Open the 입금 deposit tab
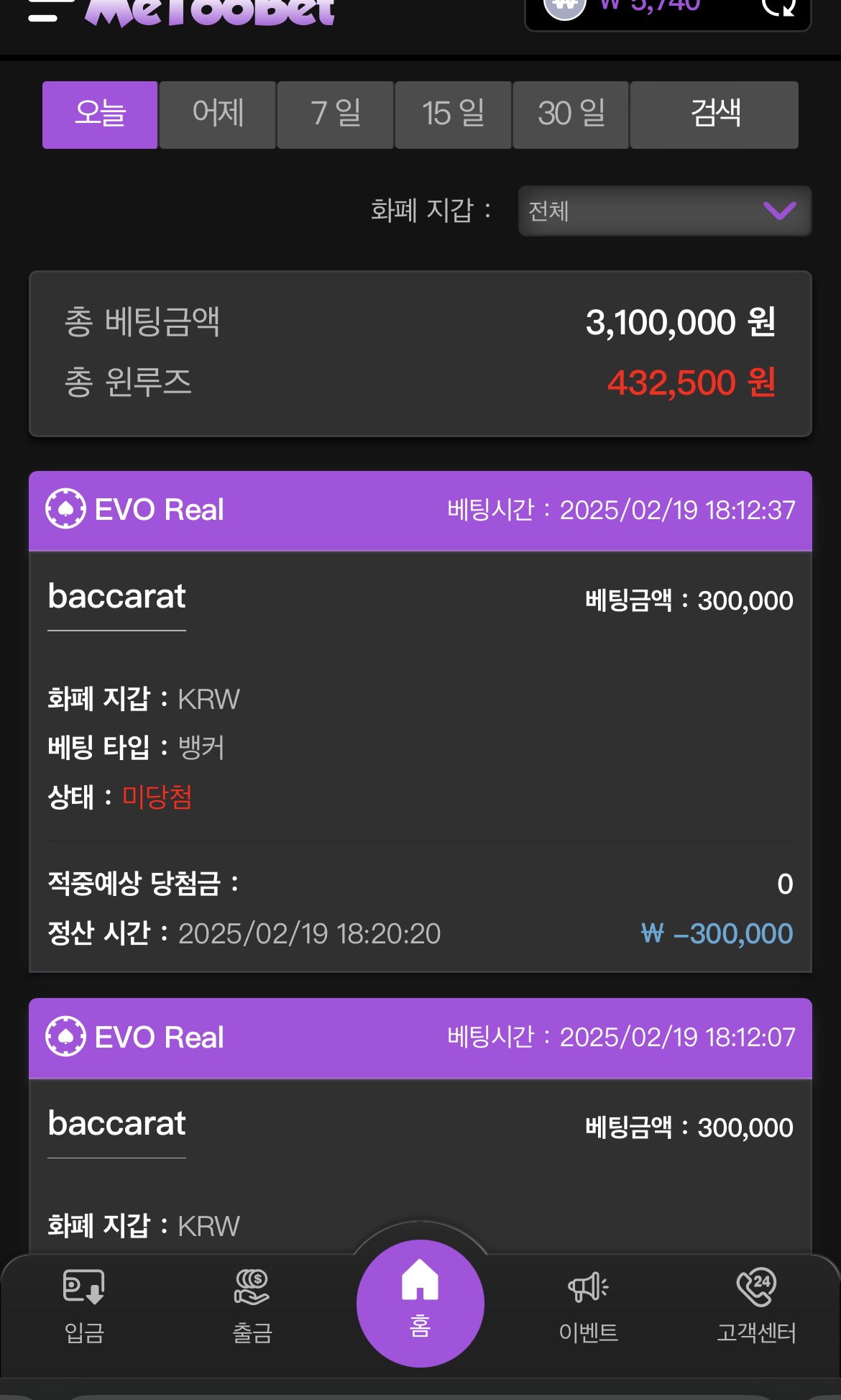The width and height of the screenshot is (841, 1400). coord(84,1307)
